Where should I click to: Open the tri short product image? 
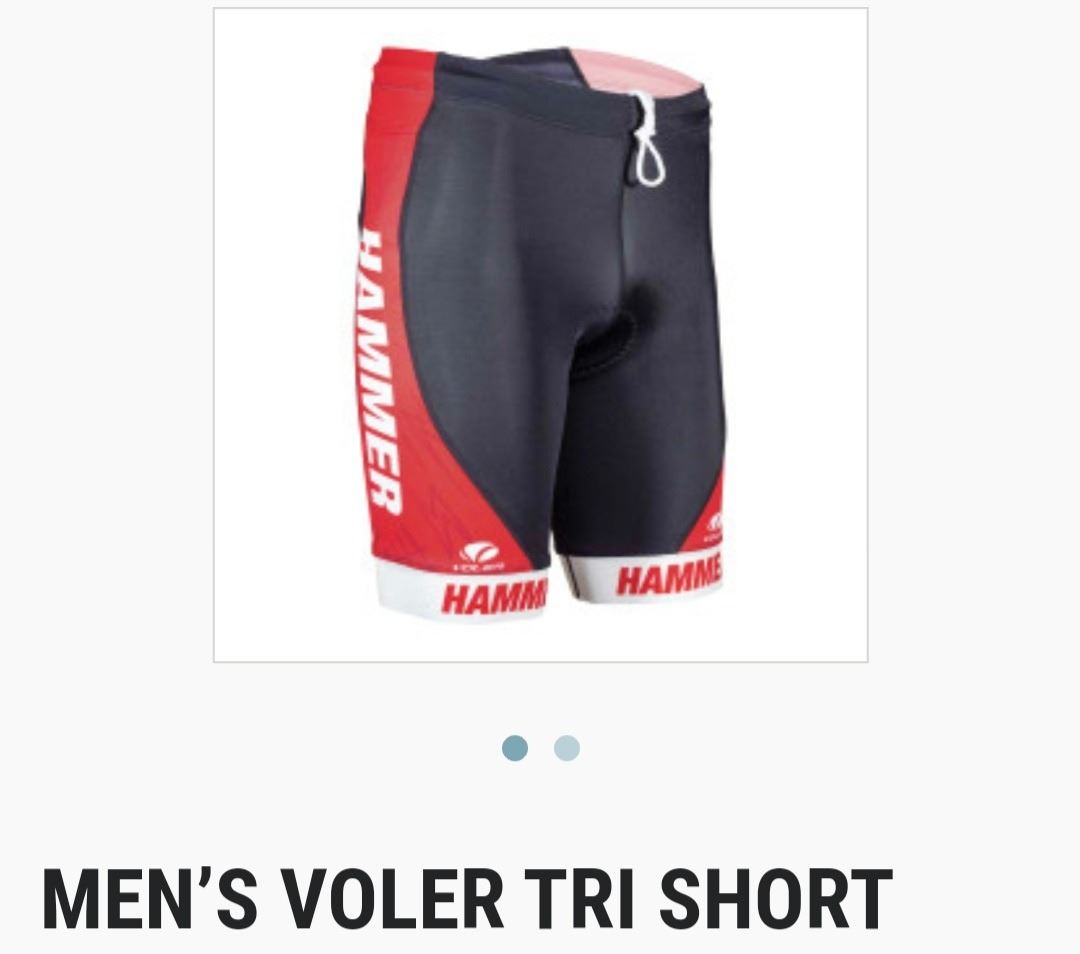tap(540, 335)
